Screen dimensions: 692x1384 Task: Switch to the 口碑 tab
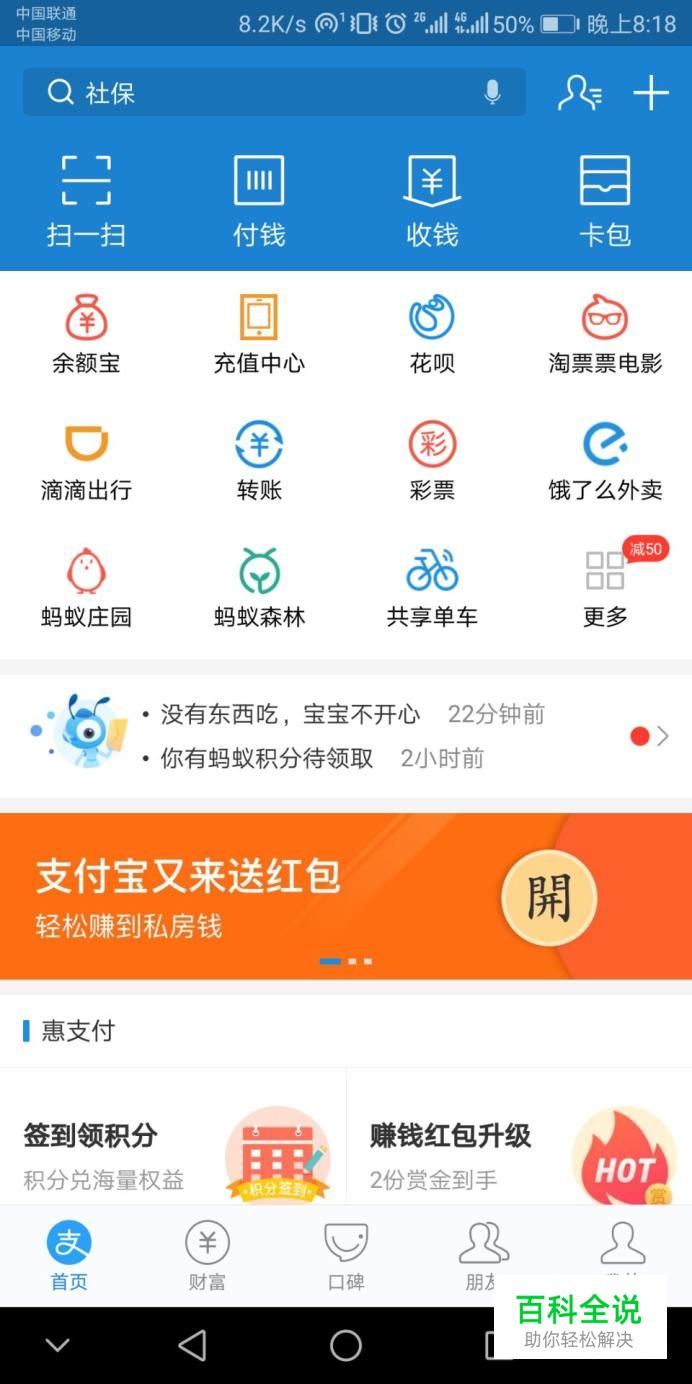coord(346,1256)
